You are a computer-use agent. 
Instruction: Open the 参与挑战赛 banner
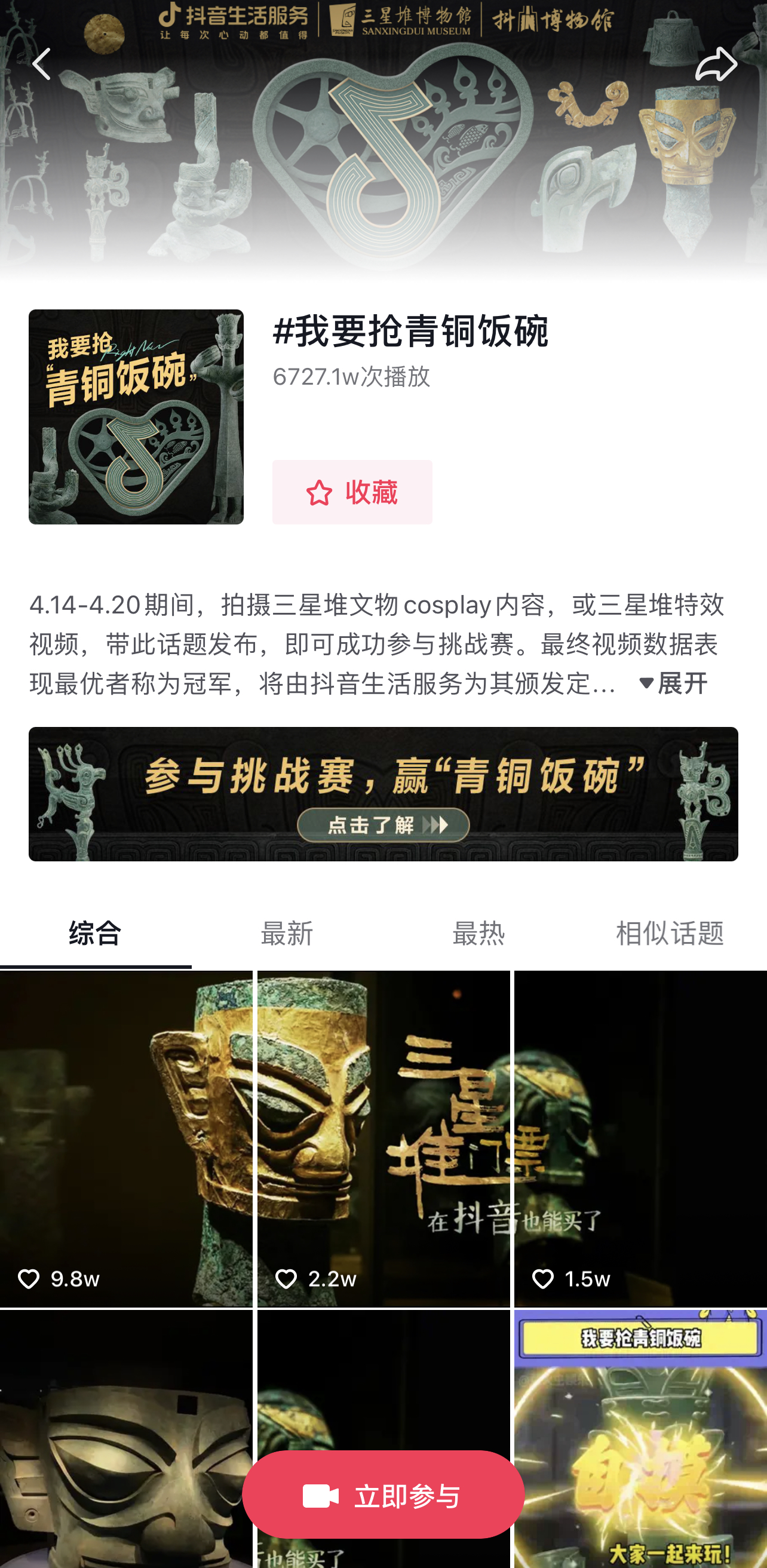tap(383, 794)
